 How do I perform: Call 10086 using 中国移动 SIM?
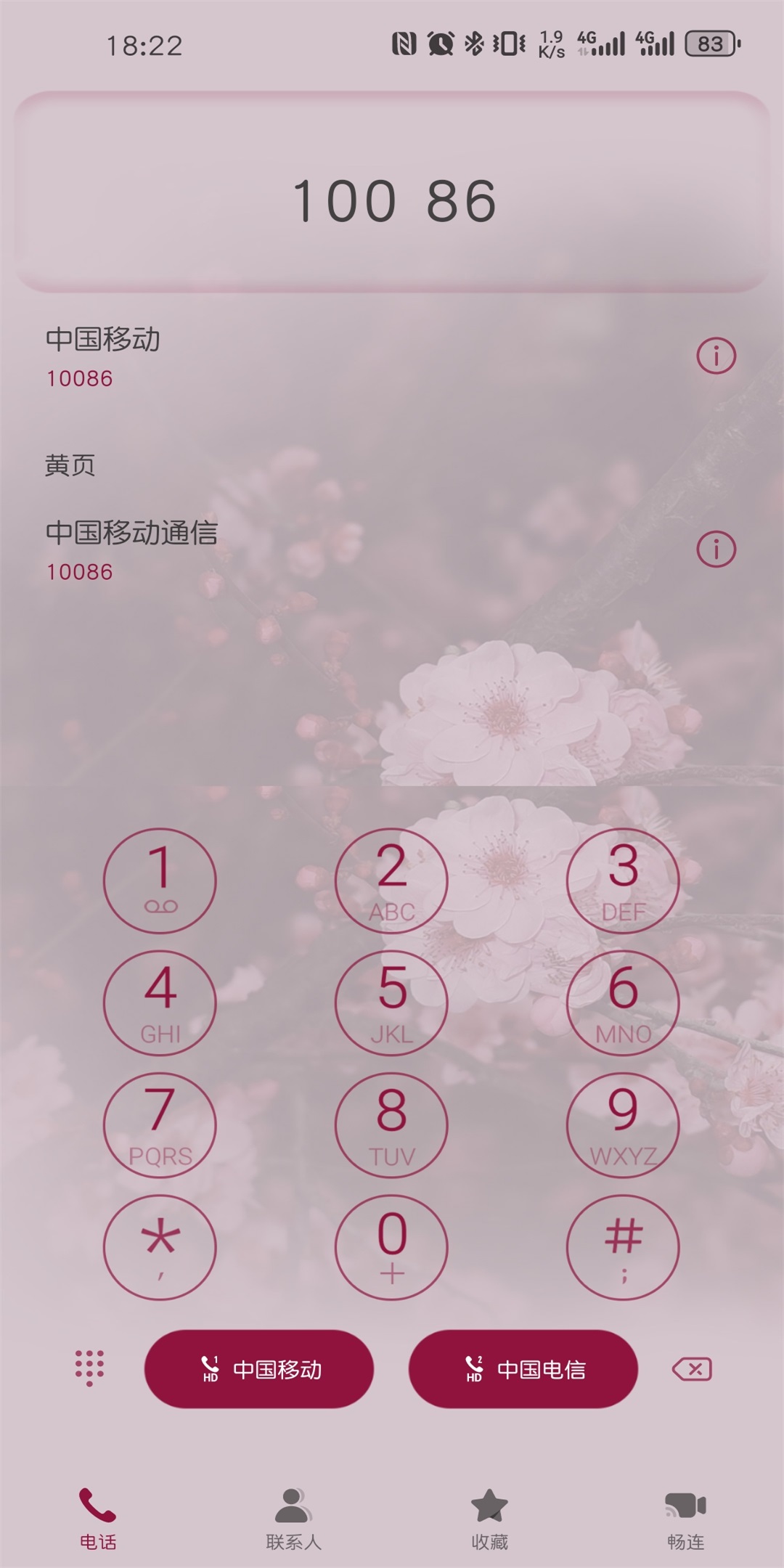[259, 1369]
